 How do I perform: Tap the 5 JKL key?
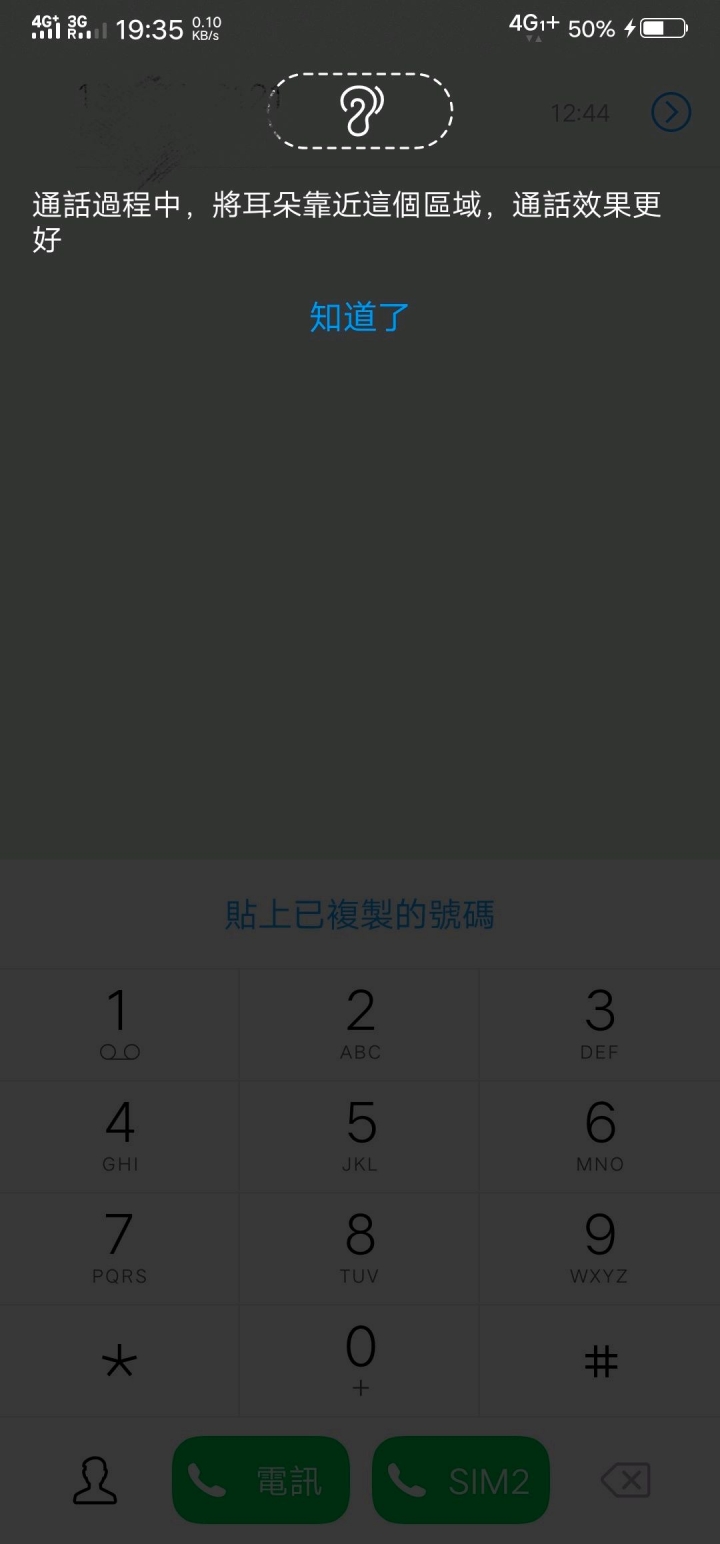point(360,1136)
